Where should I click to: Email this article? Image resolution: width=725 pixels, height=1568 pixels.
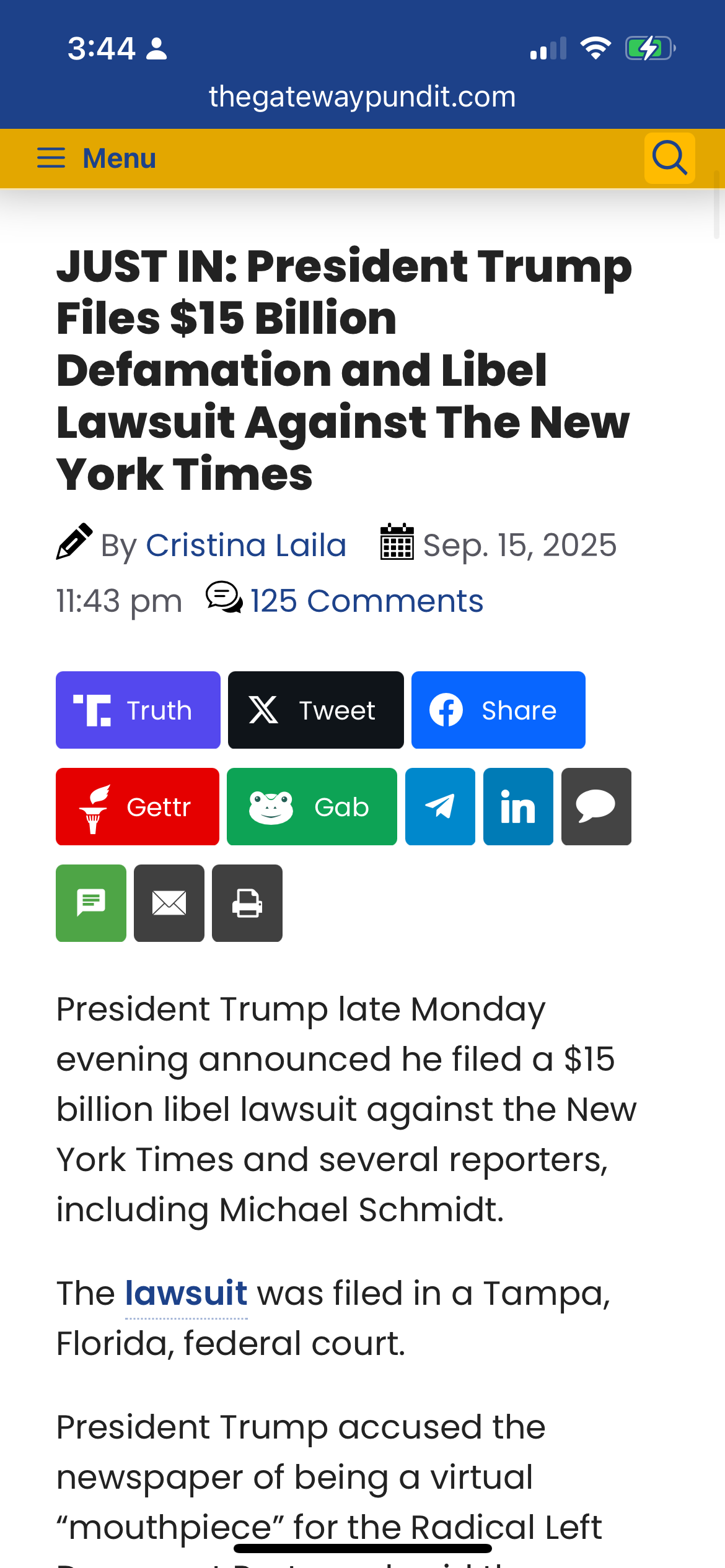pos(169,903)
